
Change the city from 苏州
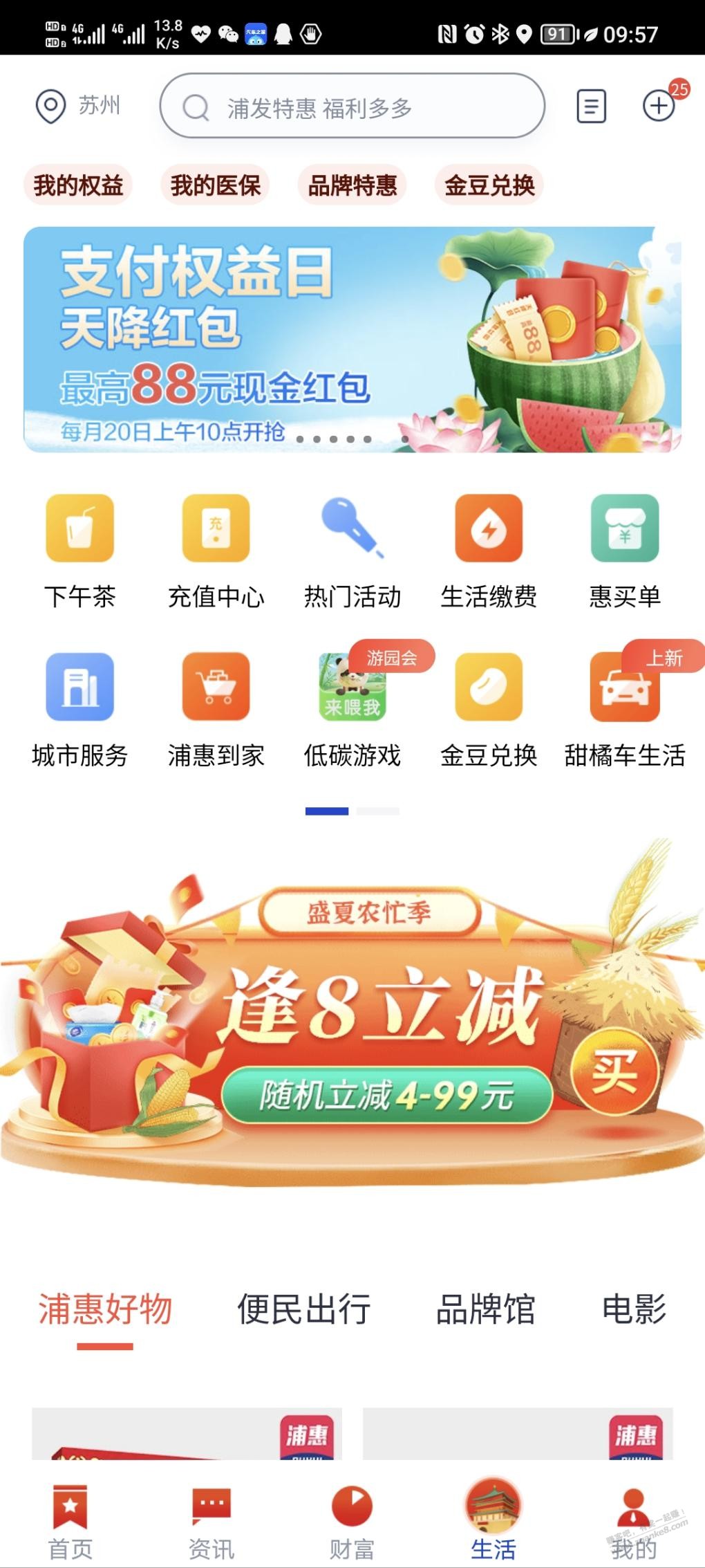coord(78,107)
